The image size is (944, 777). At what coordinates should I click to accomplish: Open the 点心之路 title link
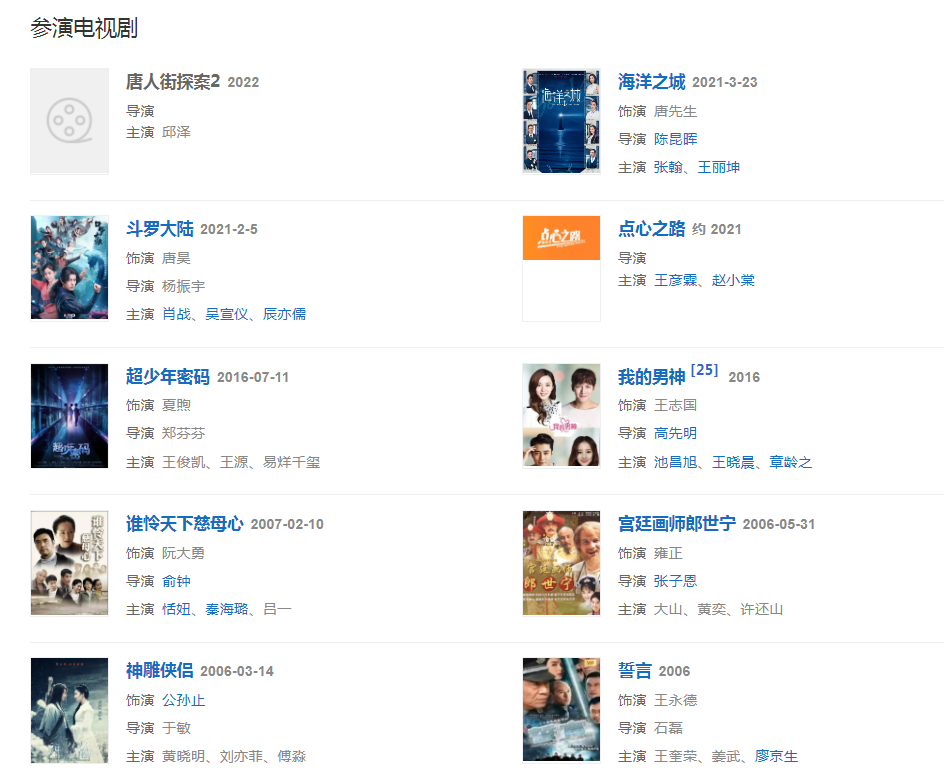[651, 229]
